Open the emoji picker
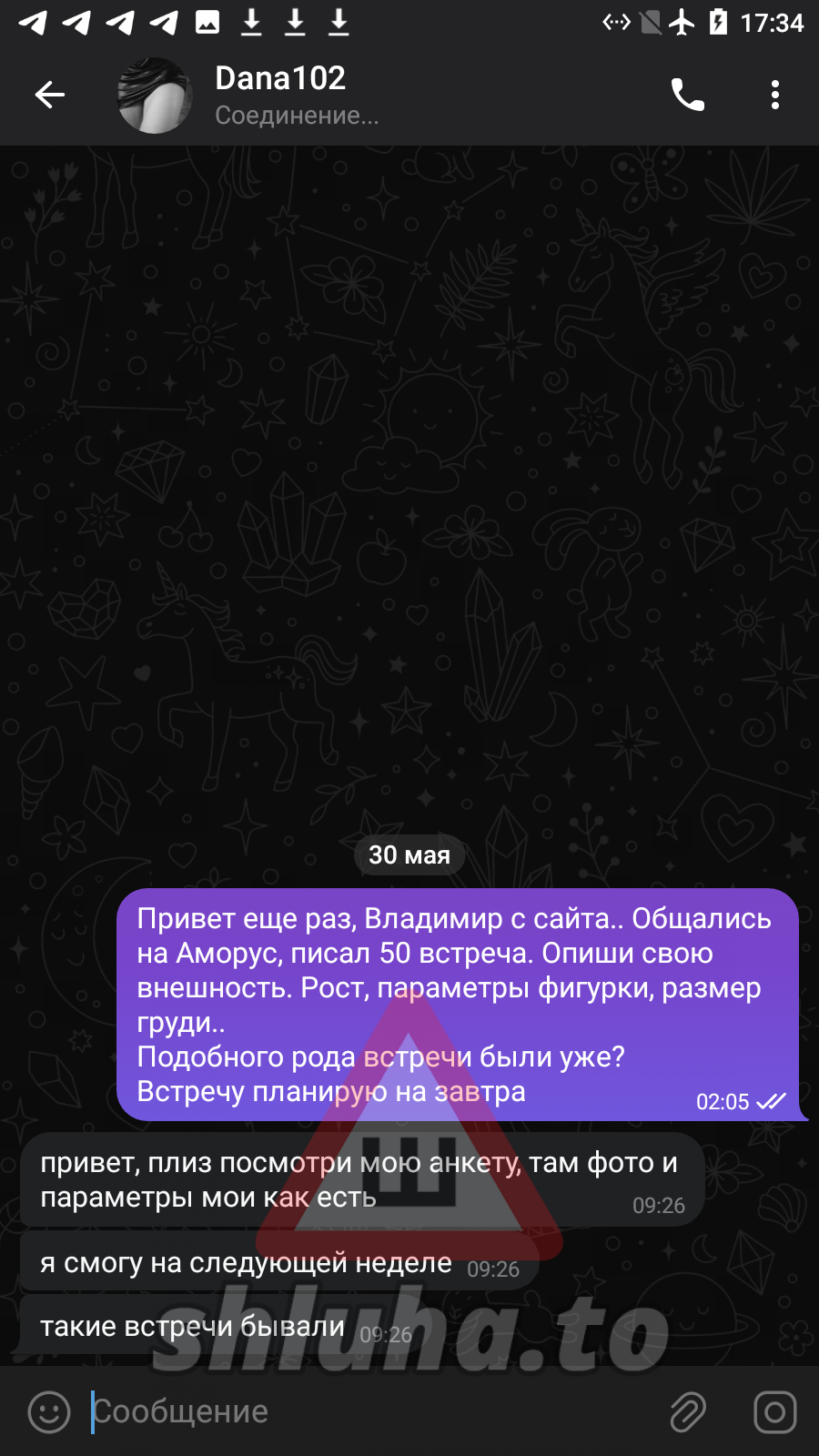The width and height of the screenshot is (819, 1456). (49, 1412)
